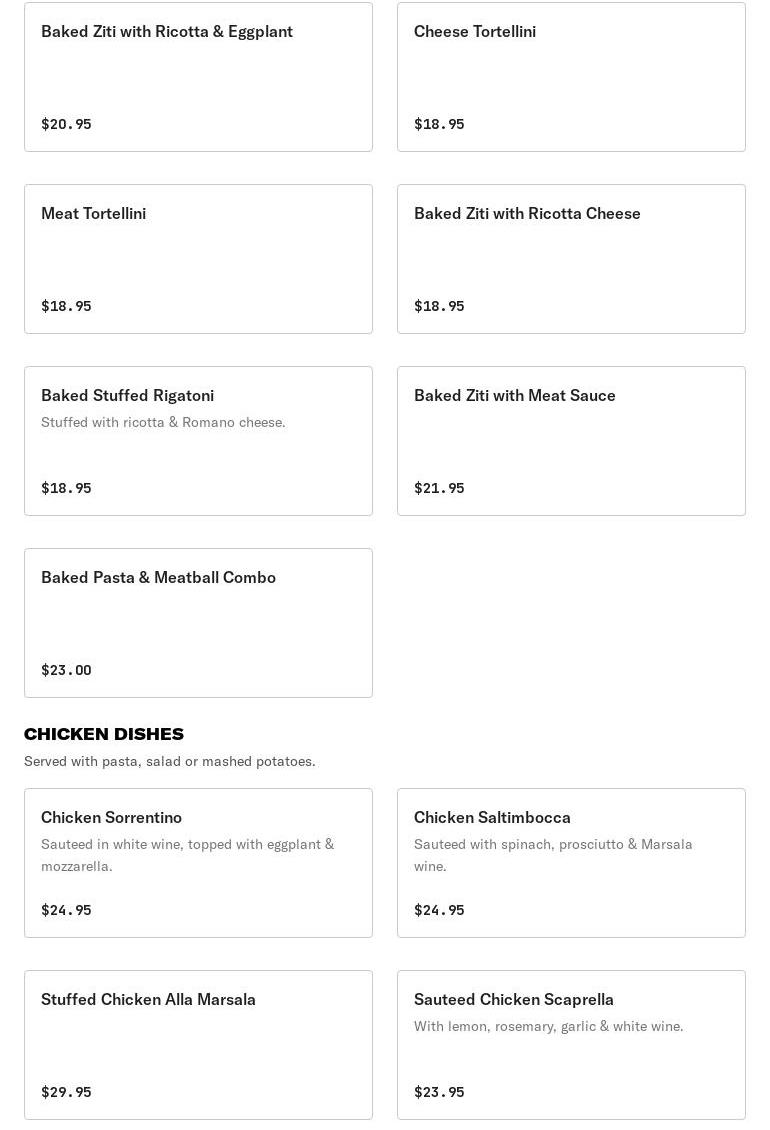Open Stuffed Chicken Alla Marsala
Image resolution: width=770 pixels, height=1130 pixels.
click(198, 1045)
